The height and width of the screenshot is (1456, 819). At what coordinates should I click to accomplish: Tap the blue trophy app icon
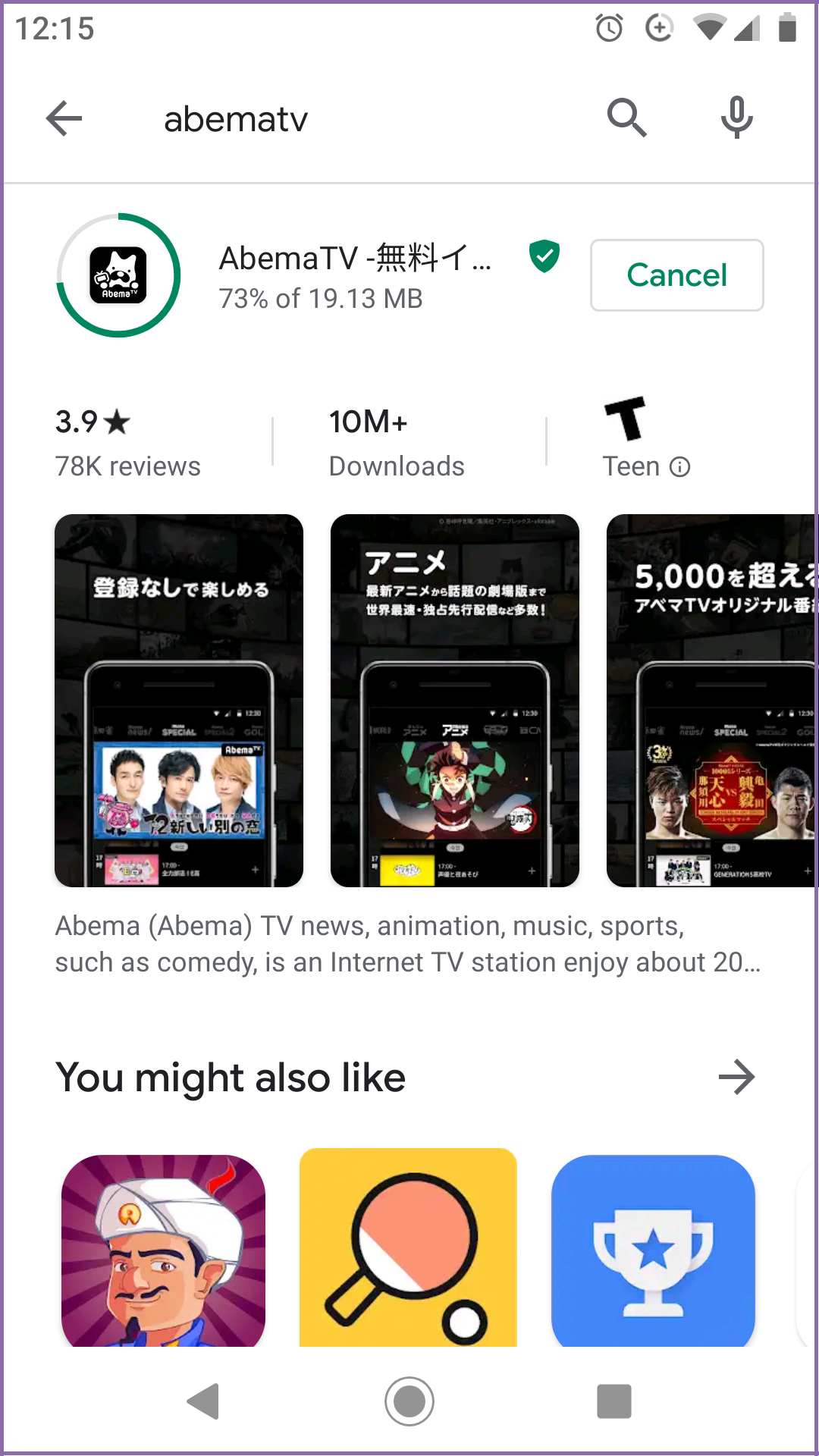click(x=652, y=1247)
